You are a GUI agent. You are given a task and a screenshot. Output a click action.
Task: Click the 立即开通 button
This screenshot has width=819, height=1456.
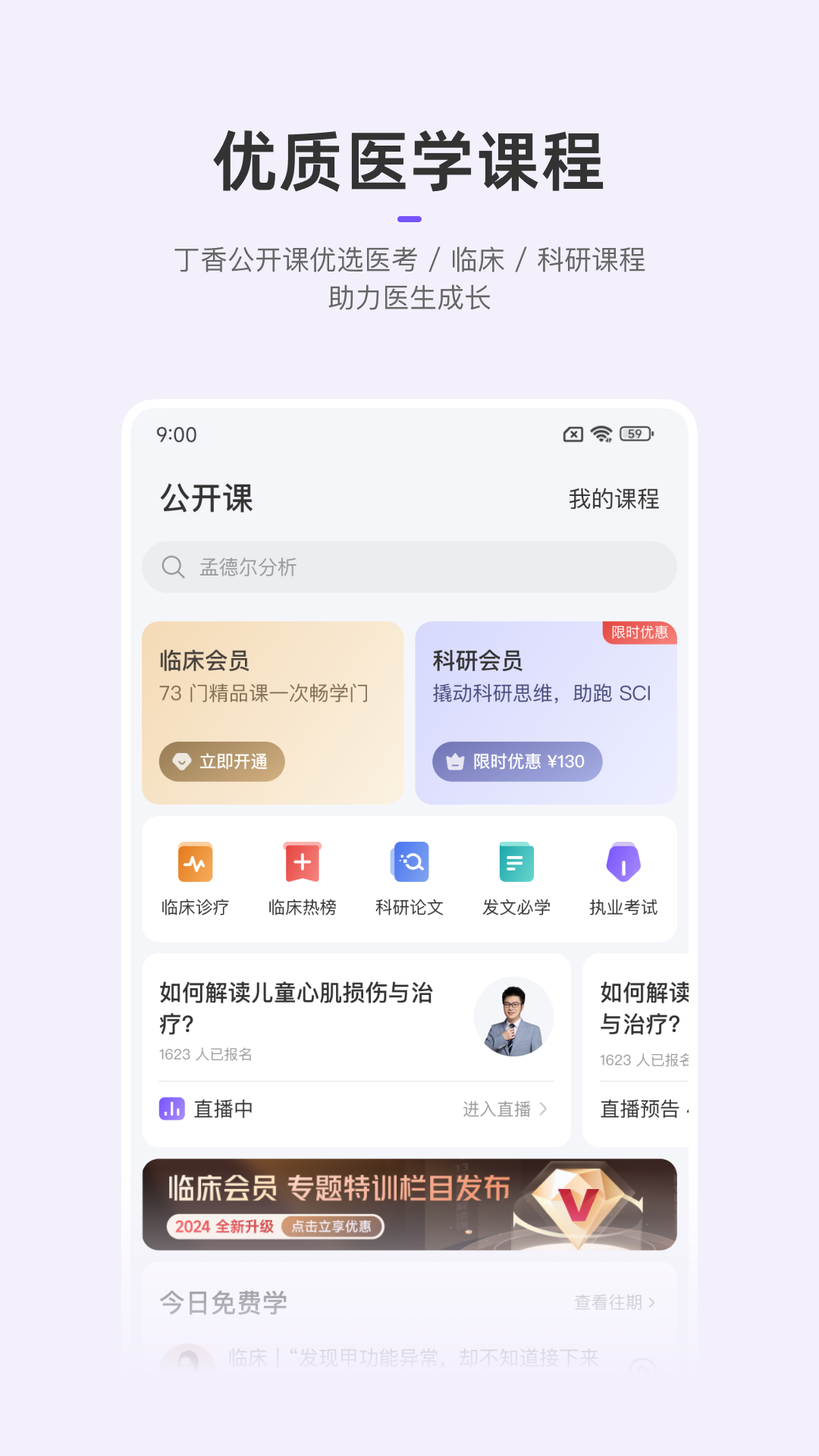(x=221, y=762)
